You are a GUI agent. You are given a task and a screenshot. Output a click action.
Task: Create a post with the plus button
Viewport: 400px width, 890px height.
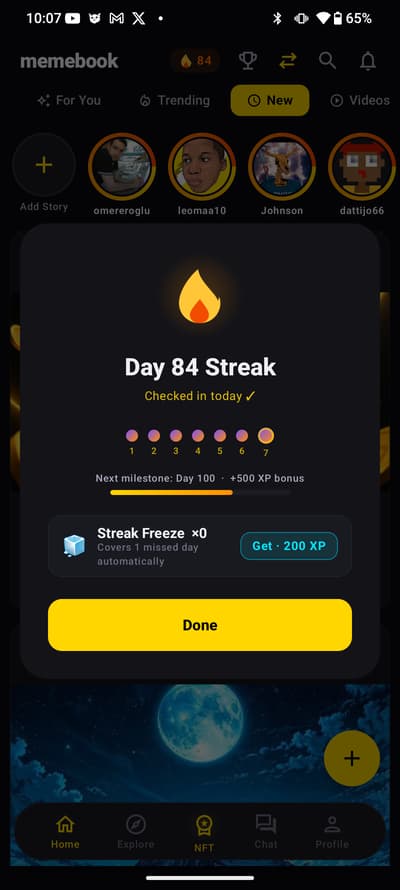(352, 758)
